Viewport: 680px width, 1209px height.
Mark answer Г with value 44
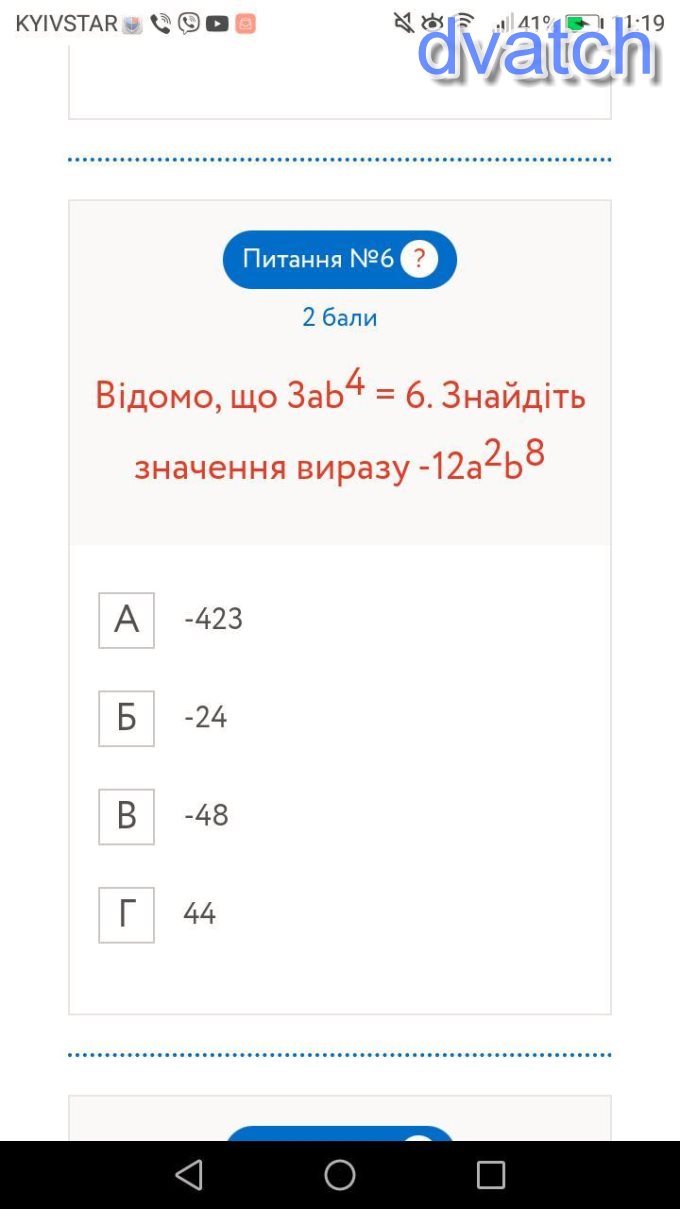point(127,914)
